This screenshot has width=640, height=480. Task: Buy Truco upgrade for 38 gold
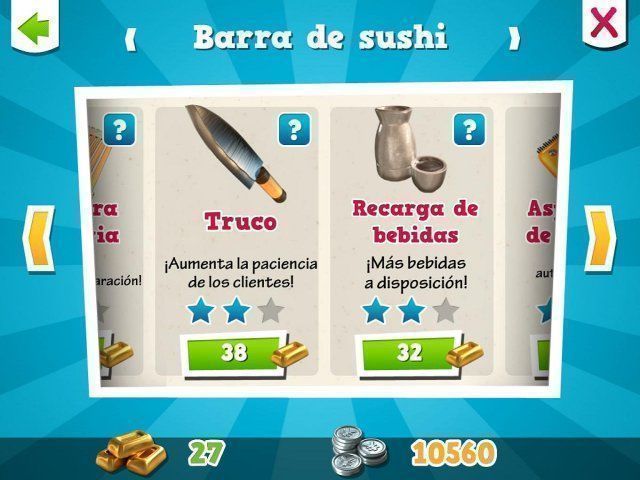pyautogui.click(x=232, y=351)
